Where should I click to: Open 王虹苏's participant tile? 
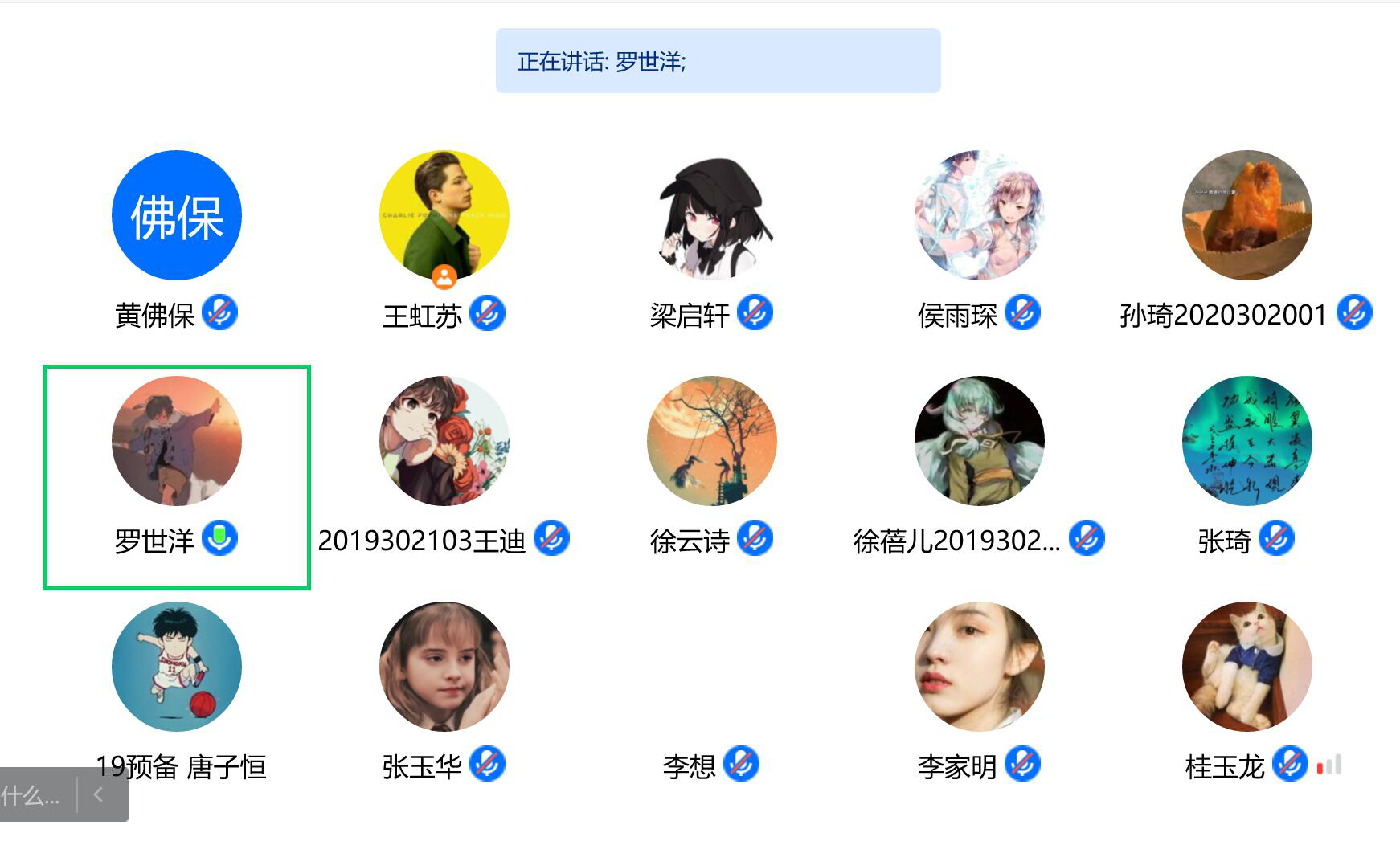click(444, 215)
